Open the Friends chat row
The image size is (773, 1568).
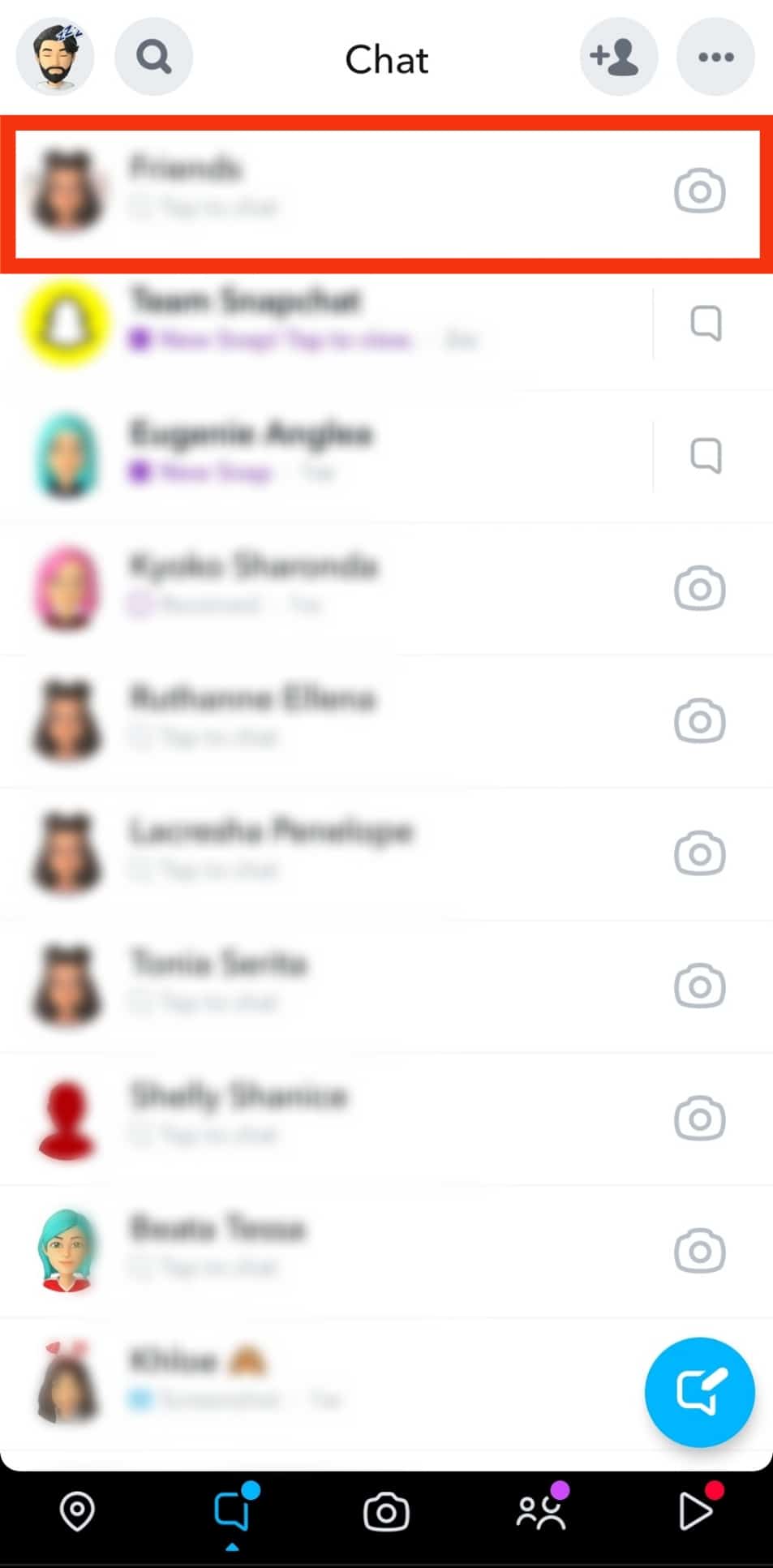coord(324,191)
